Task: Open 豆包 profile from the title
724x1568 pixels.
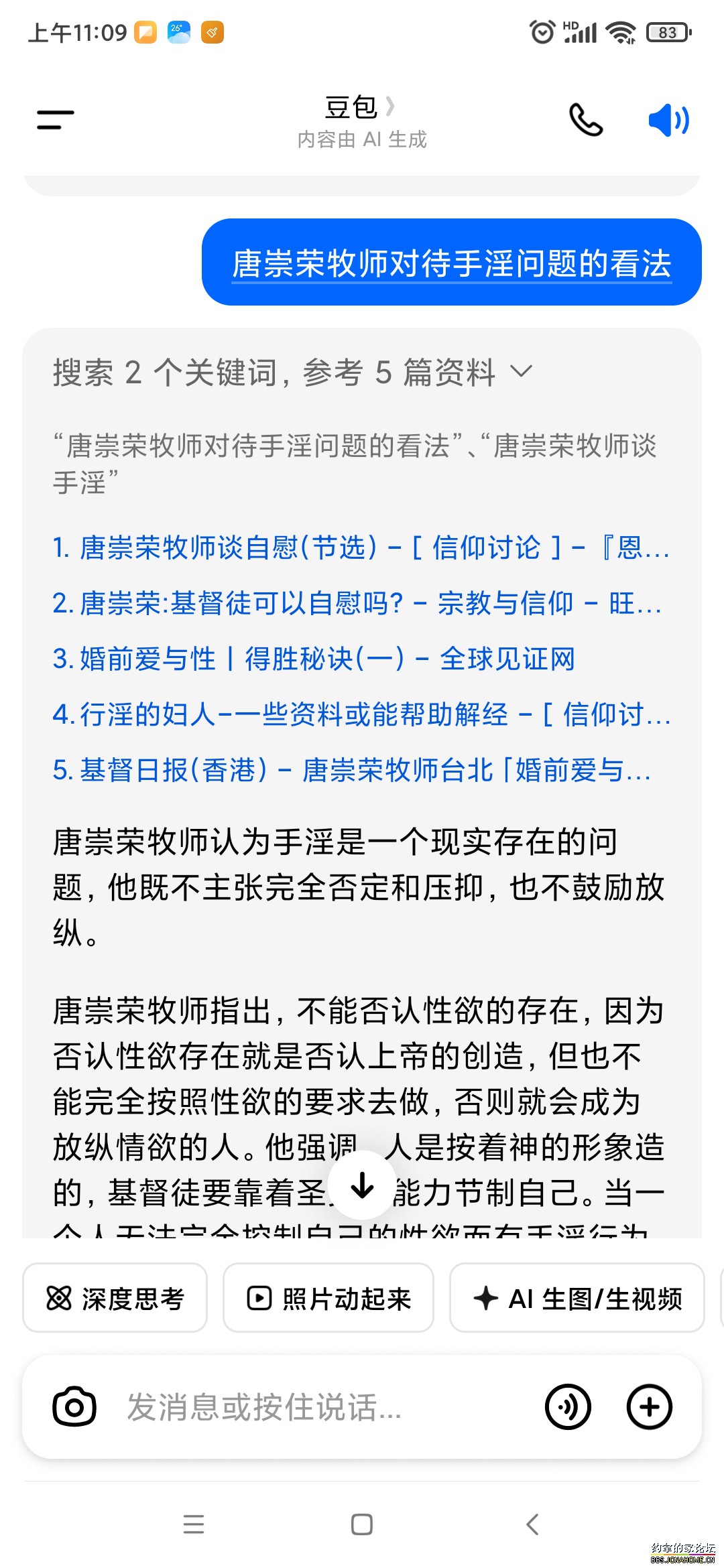Action: (x=360, y=107)
